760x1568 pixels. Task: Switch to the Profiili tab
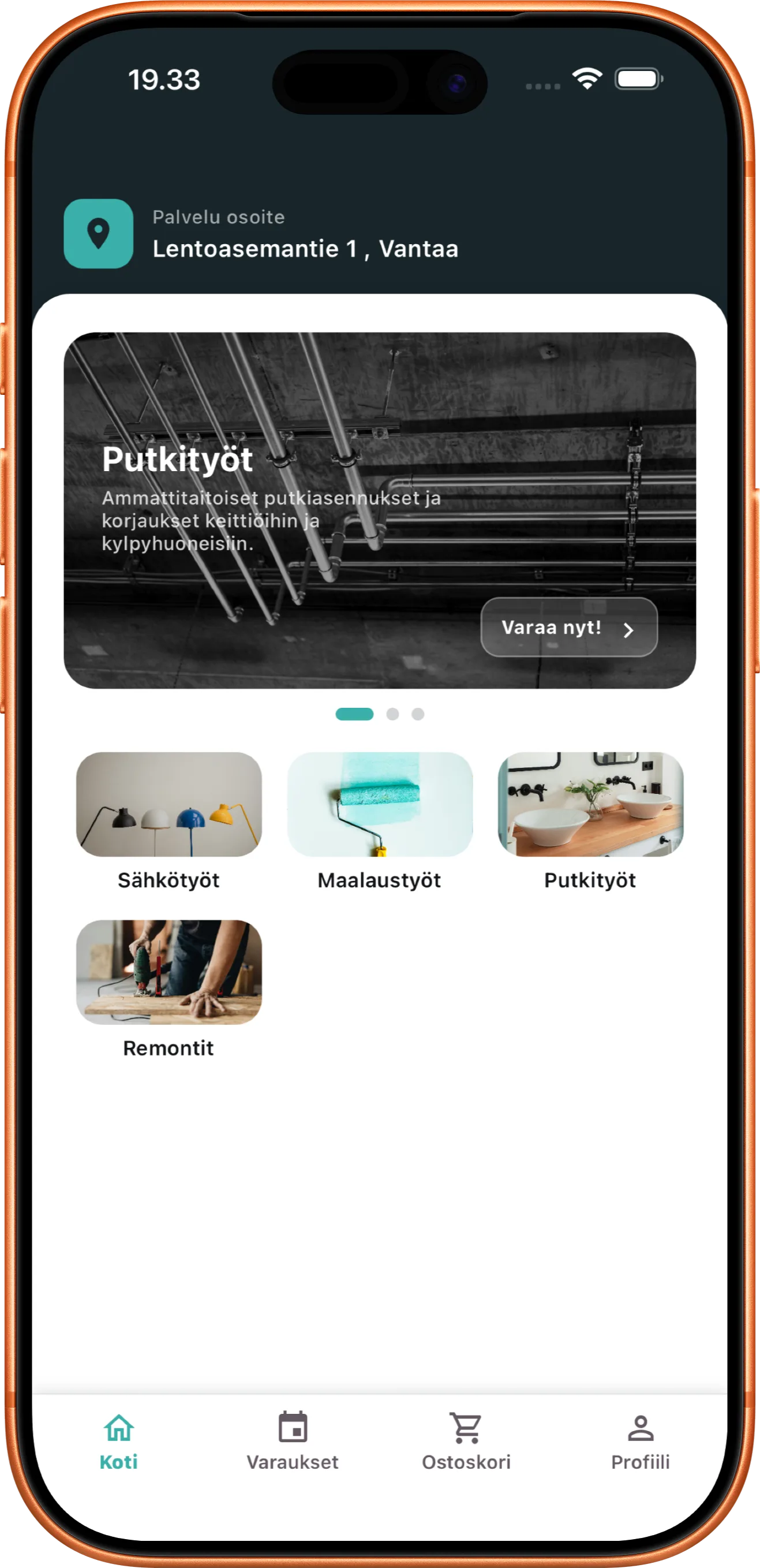click(640, 1442)
